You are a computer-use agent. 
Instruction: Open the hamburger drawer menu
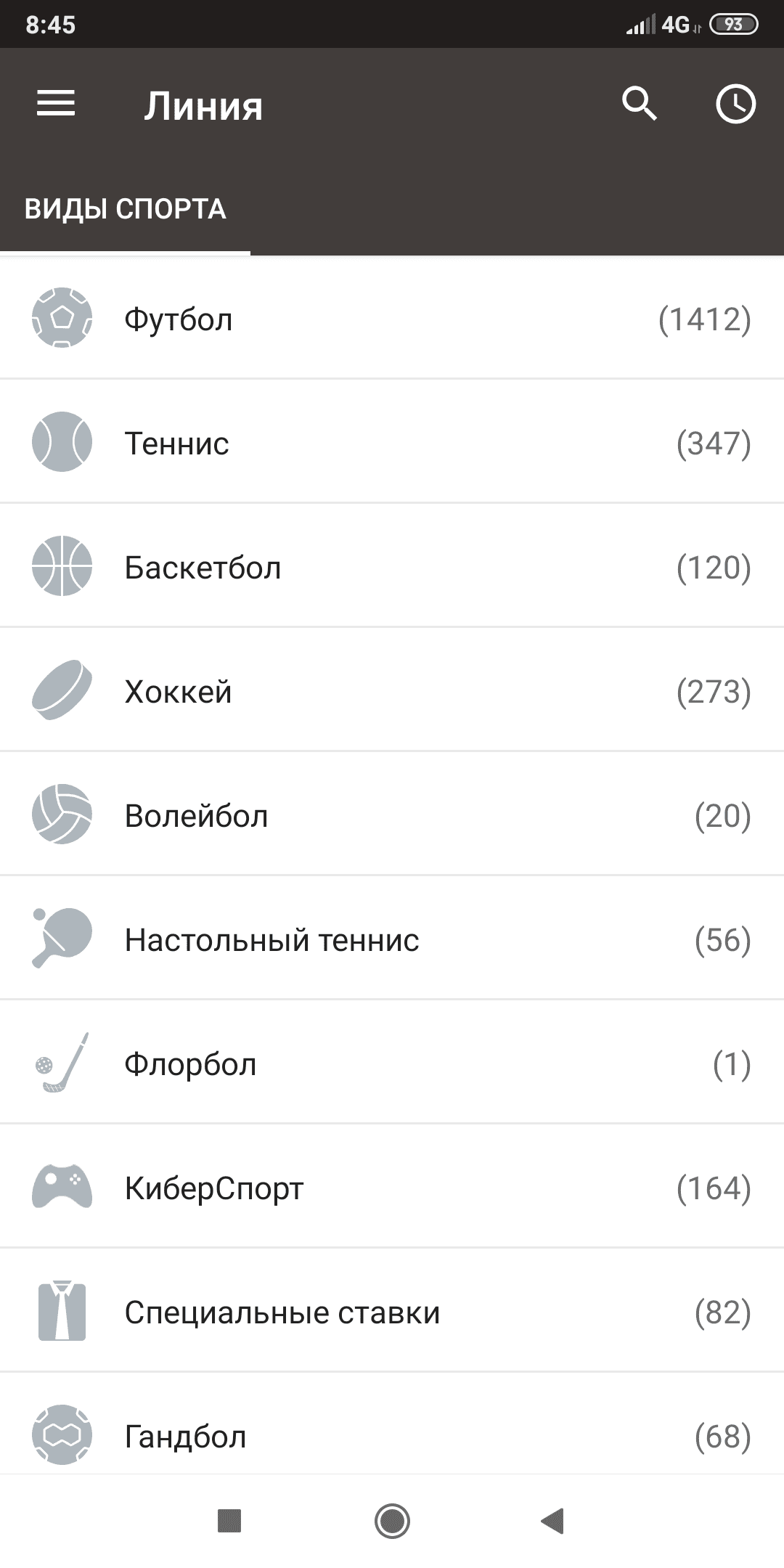coord(56,104)
